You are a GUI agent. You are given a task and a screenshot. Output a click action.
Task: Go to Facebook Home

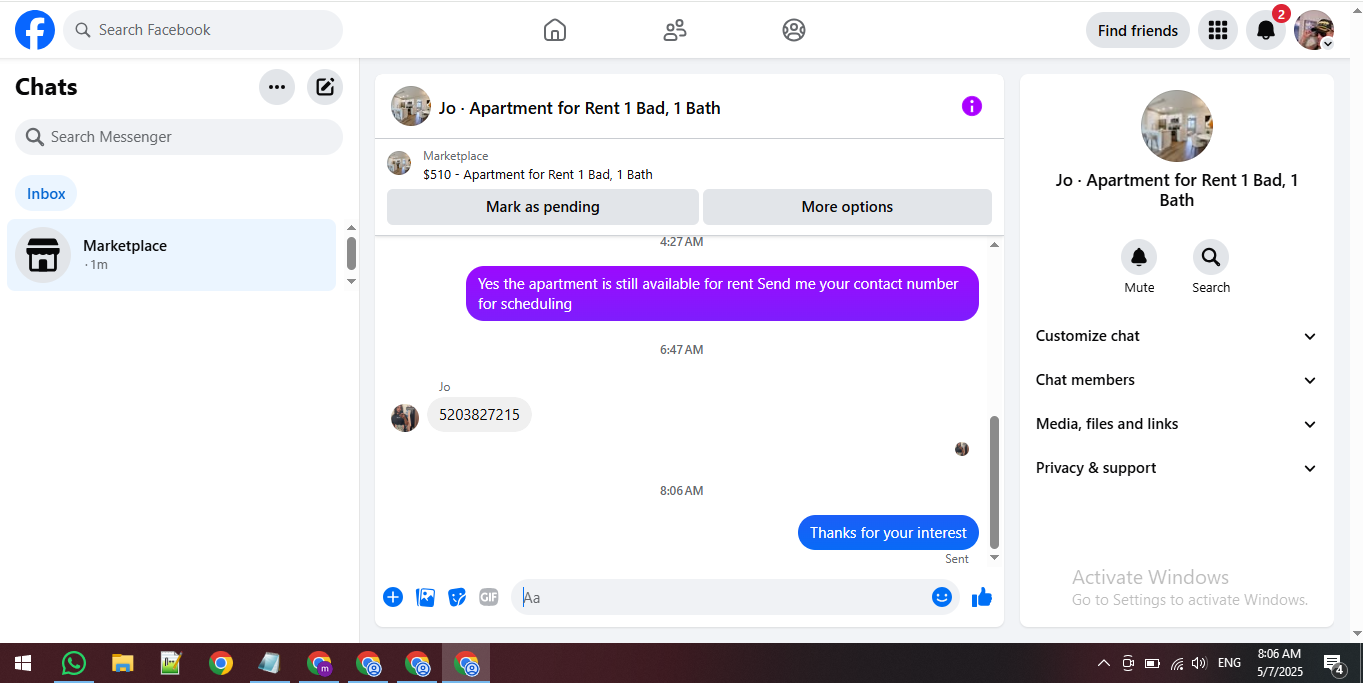pyautogui.click(x=555, y=30)
